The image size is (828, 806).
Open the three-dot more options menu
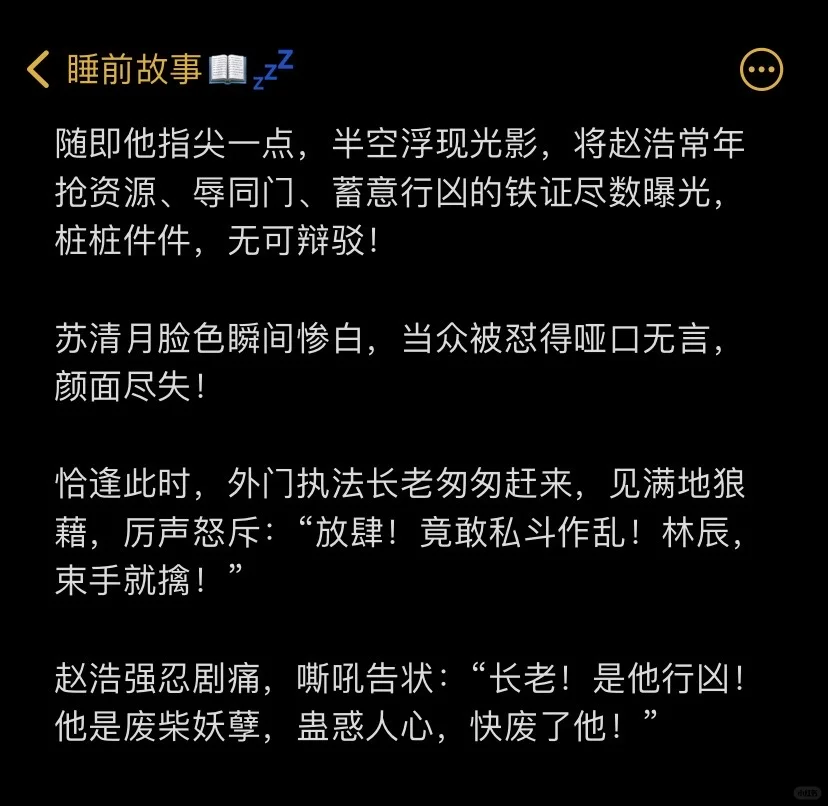coord(761,69)
